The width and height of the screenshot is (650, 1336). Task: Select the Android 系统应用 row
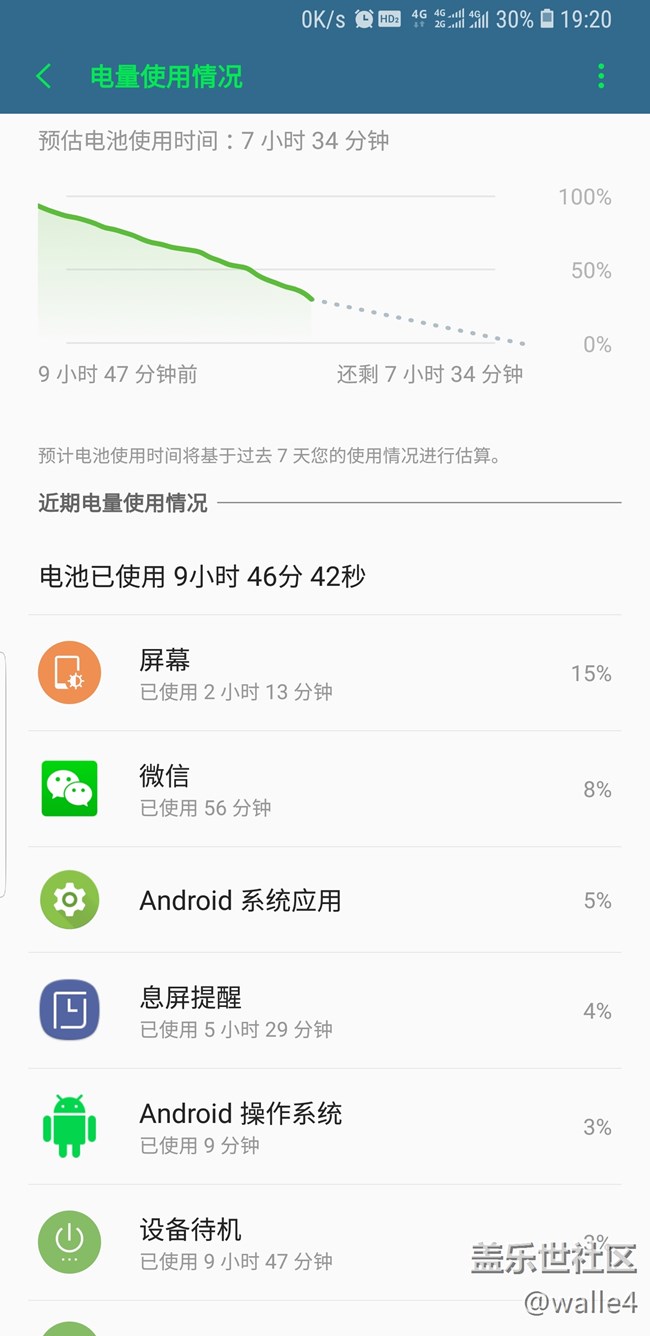click(324, 900)
